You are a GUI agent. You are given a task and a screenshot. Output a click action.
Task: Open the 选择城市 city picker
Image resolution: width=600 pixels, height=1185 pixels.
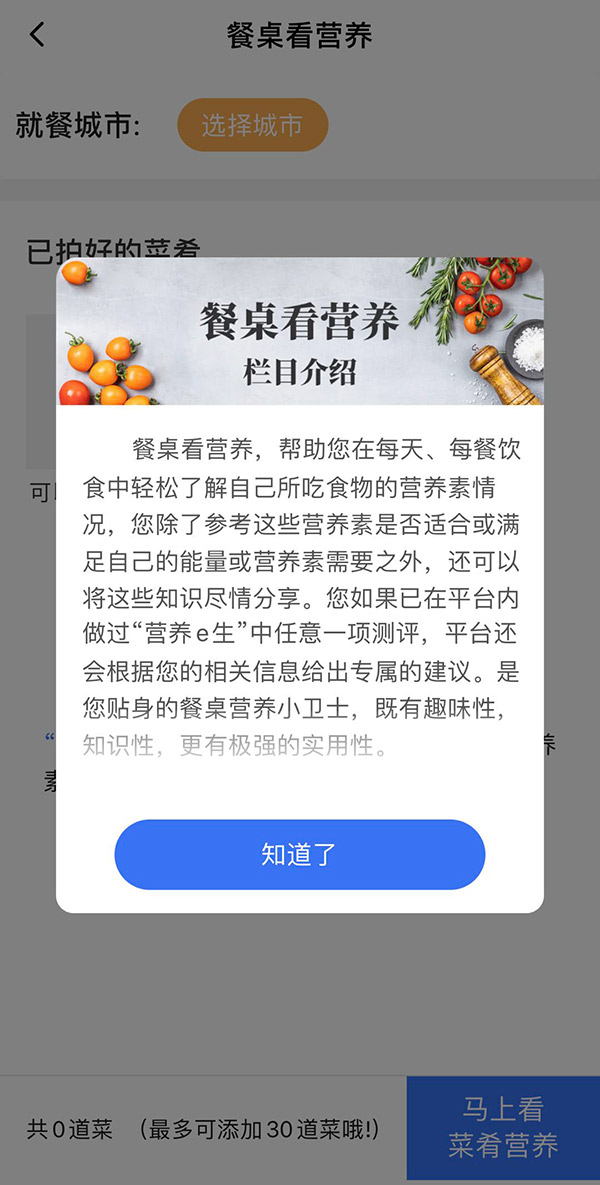coord(252,125)
